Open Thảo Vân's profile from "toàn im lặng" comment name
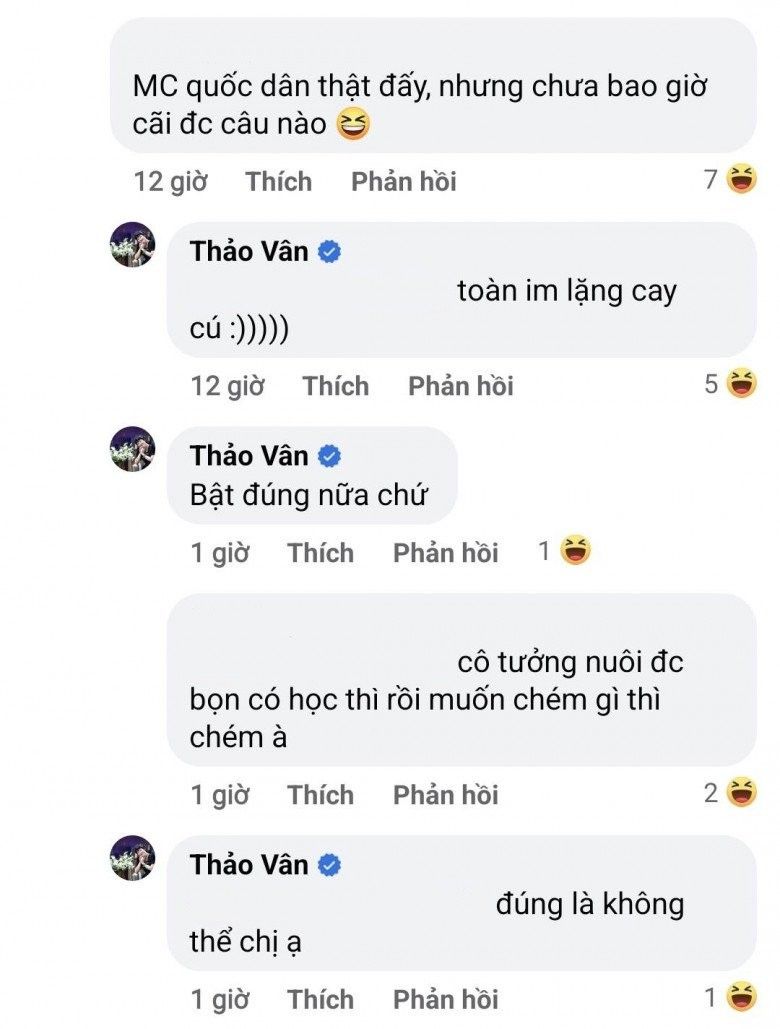780x1029 pixels. (249, 251)
